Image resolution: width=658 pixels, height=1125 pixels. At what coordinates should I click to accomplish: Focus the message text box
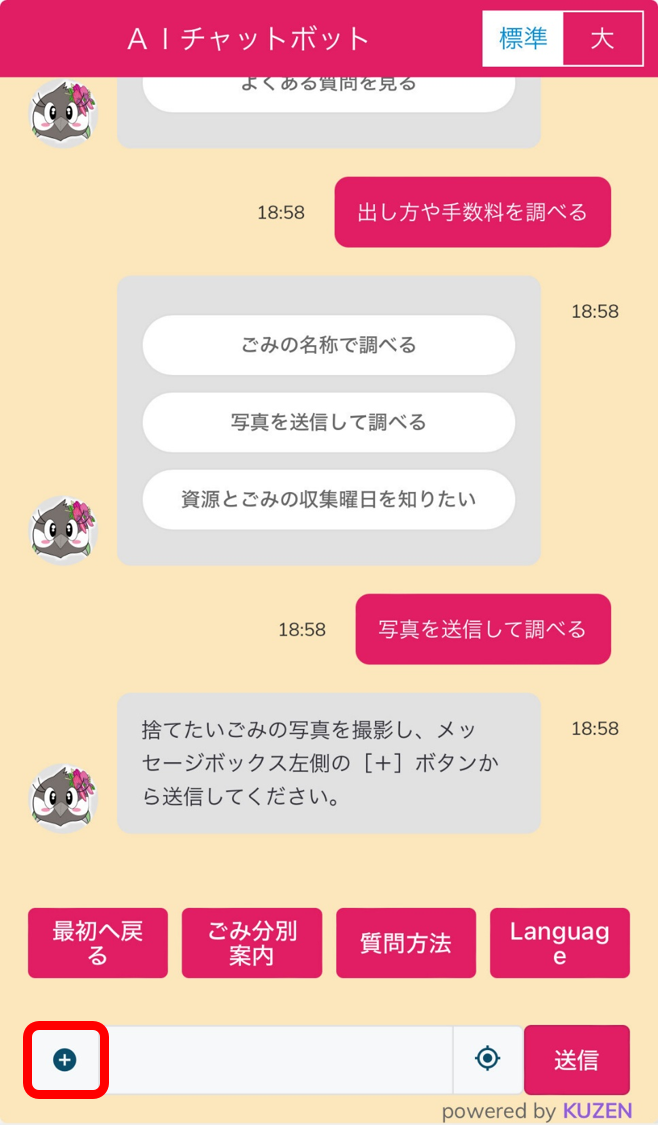click(x=280, y=1060)
